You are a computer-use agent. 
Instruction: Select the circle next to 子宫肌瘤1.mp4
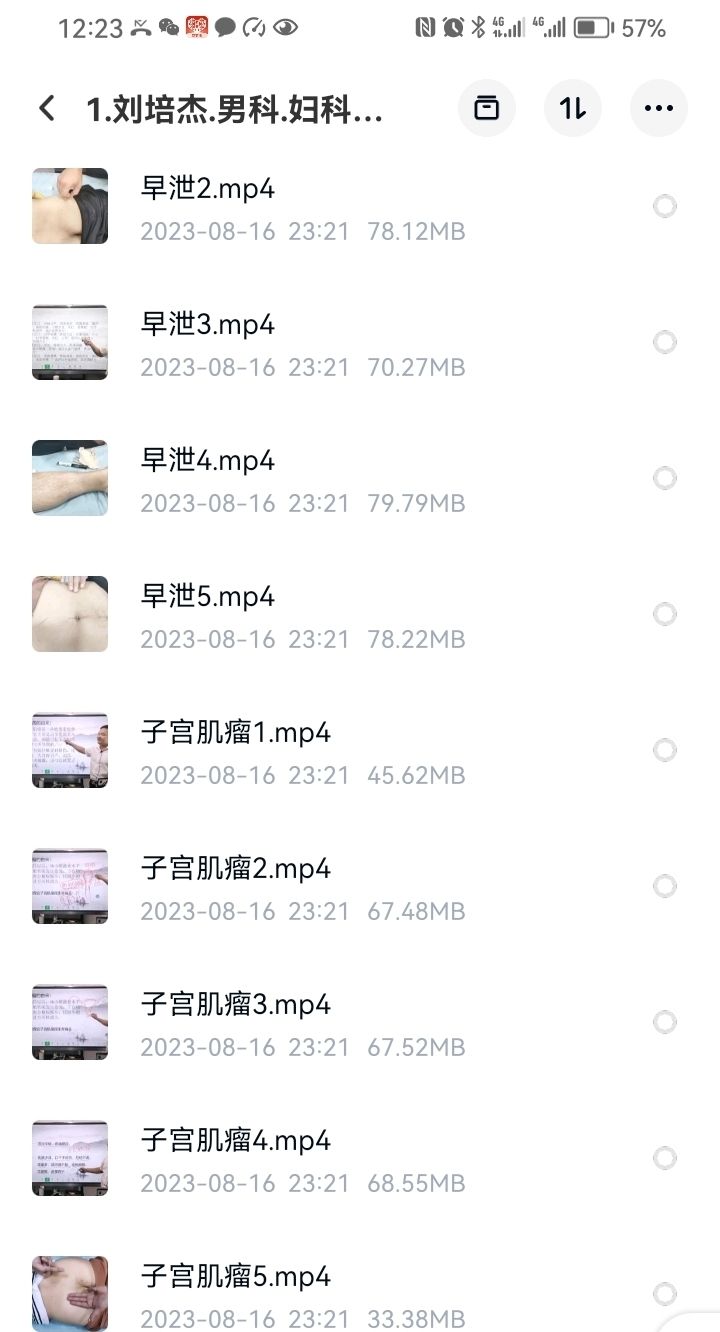[x=663, y=750]
